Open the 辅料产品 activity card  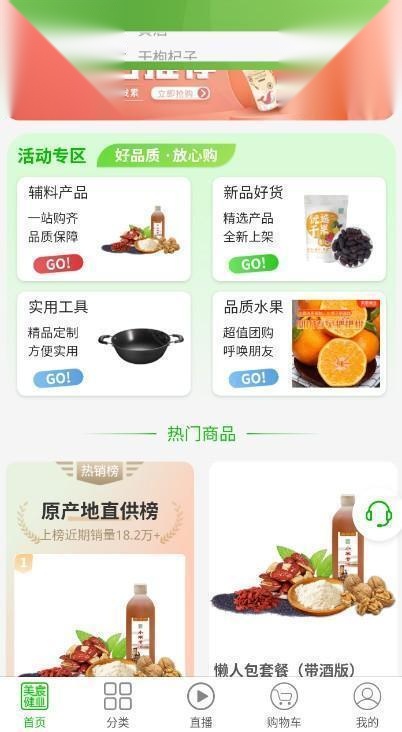[x=104, y=229]
